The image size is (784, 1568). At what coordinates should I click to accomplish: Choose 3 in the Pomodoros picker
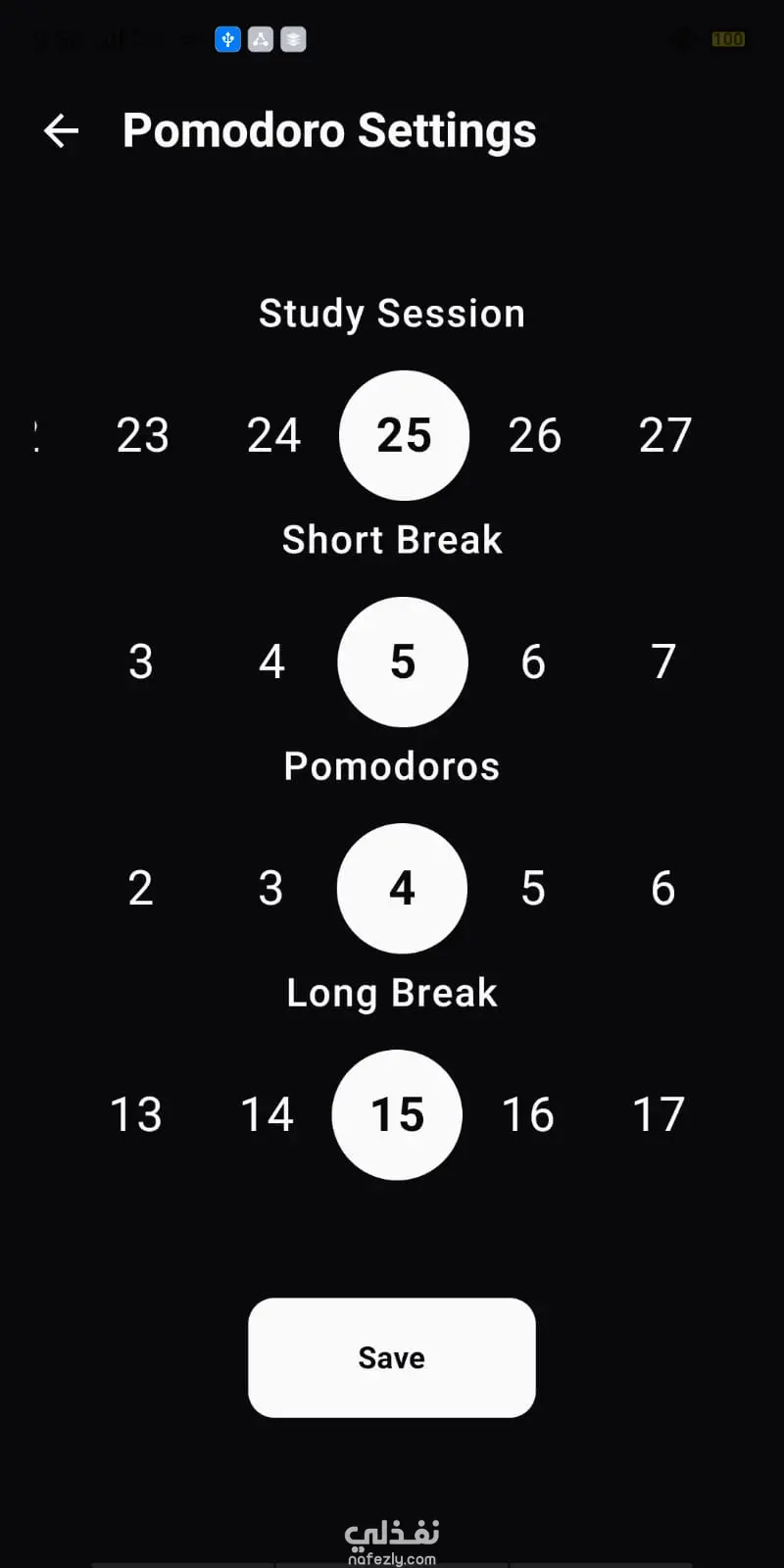pyautogui.click(x=271, y=888)
